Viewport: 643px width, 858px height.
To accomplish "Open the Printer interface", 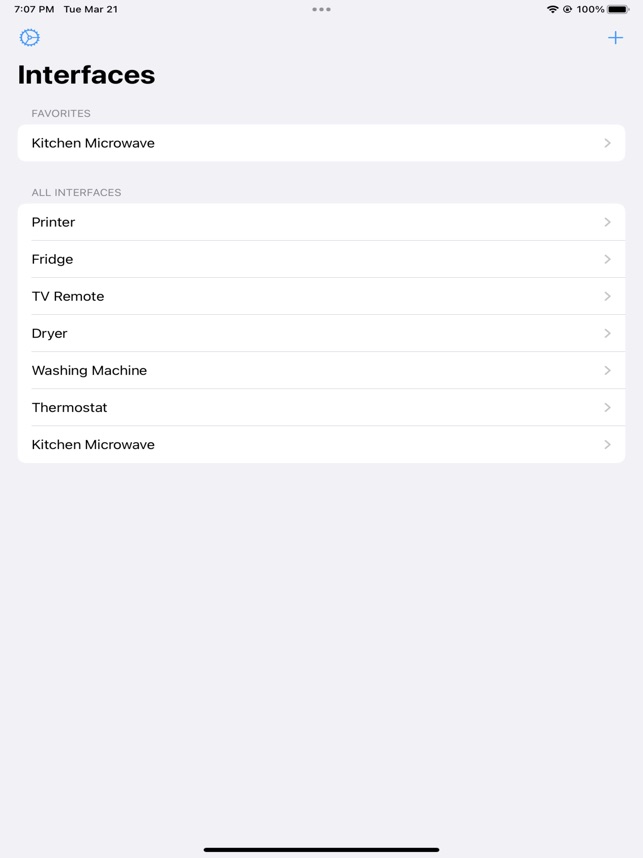I will tap(321, 222).
